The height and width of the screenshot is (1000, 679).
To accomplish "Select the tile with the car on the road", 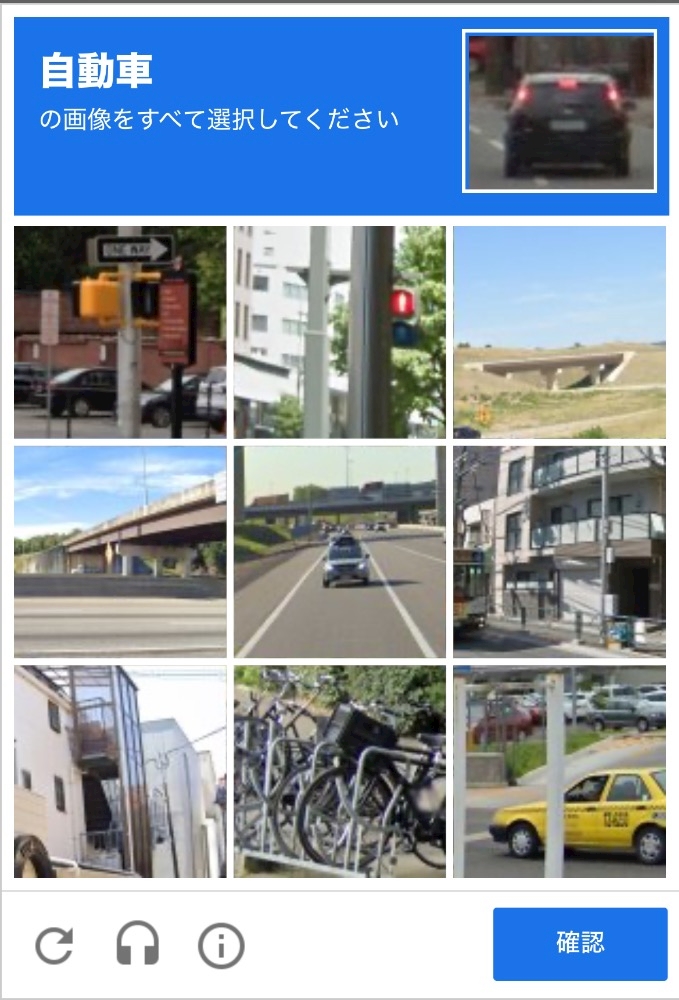I will point(339,551).
